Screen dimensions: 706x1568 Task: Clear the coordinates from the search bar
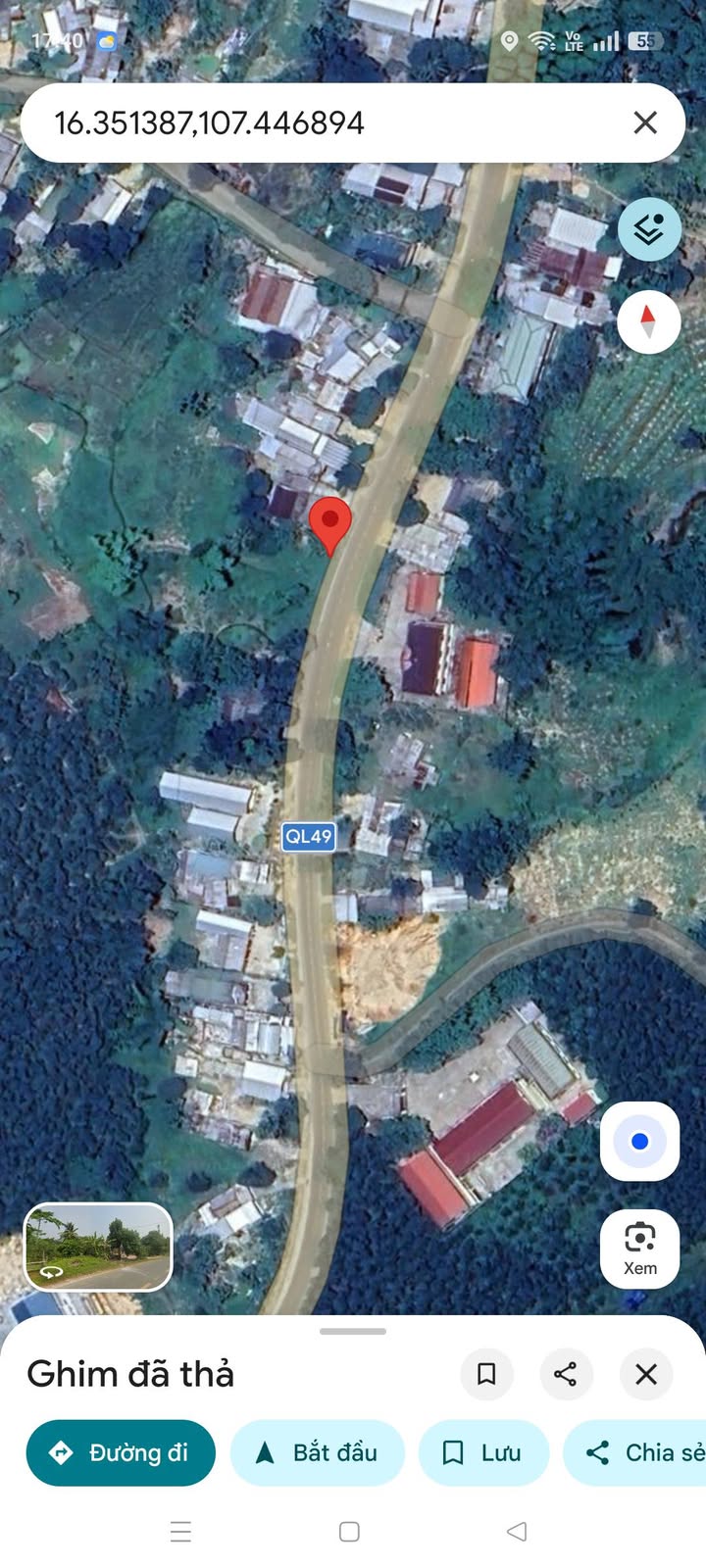[x=645, y=122]
